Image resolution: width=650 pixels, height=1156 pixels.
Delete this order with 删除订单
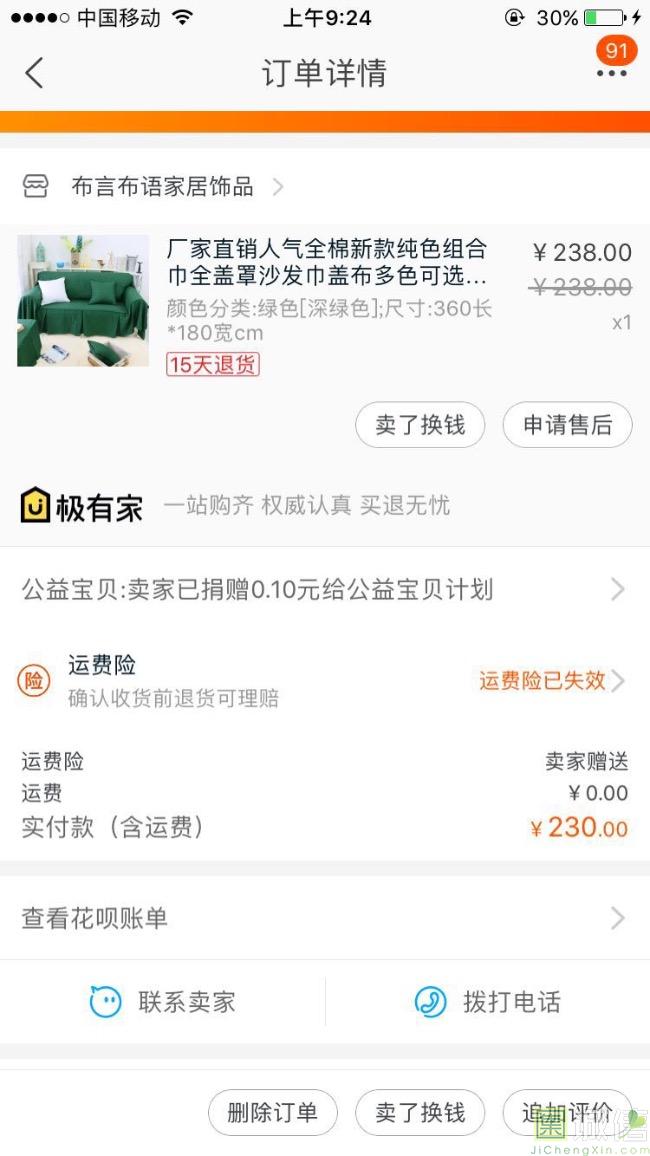pyautogui.click(x=272, y=1113)
